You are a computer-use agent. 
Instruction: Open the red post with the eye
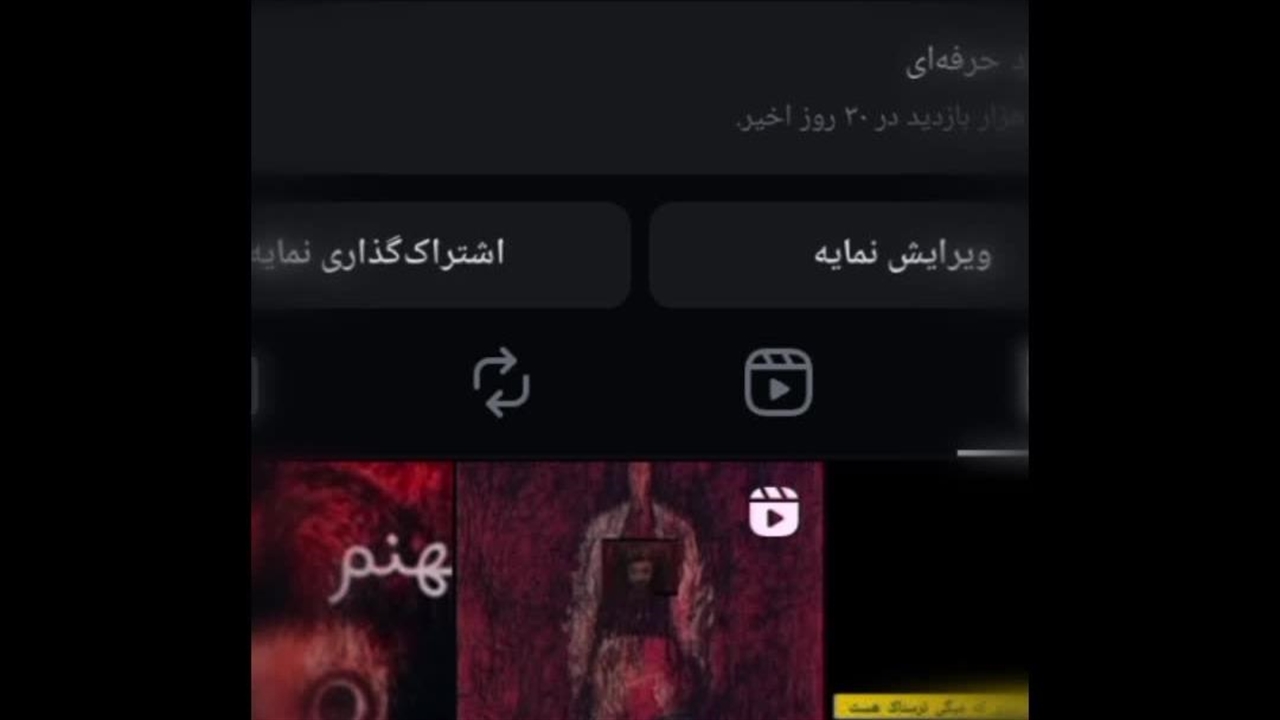tap(352, 590)
